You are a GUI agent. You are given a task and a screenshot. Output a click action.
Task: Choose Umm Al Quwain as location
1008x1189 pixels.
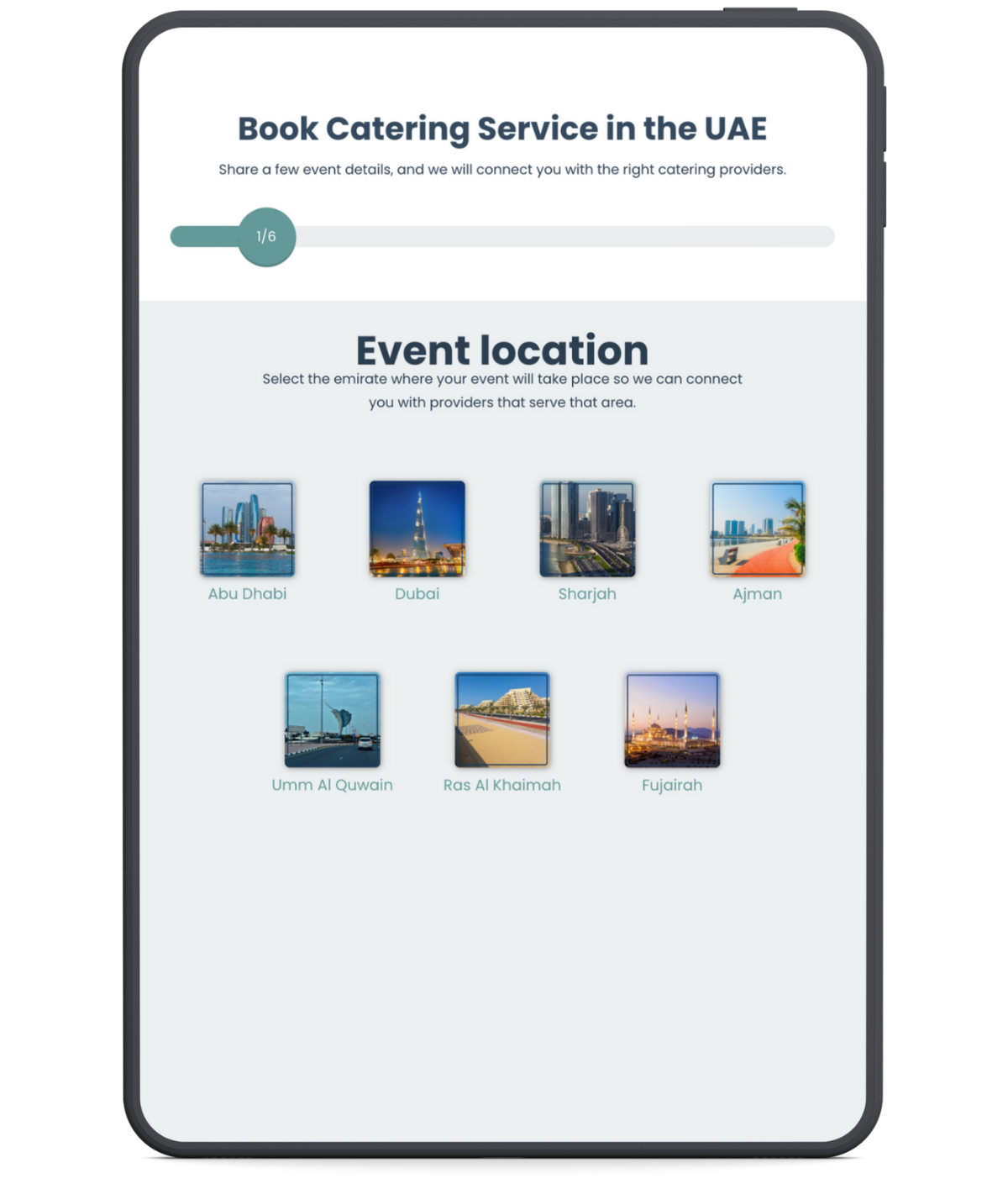pyautogui.click(x=333, y=720)
